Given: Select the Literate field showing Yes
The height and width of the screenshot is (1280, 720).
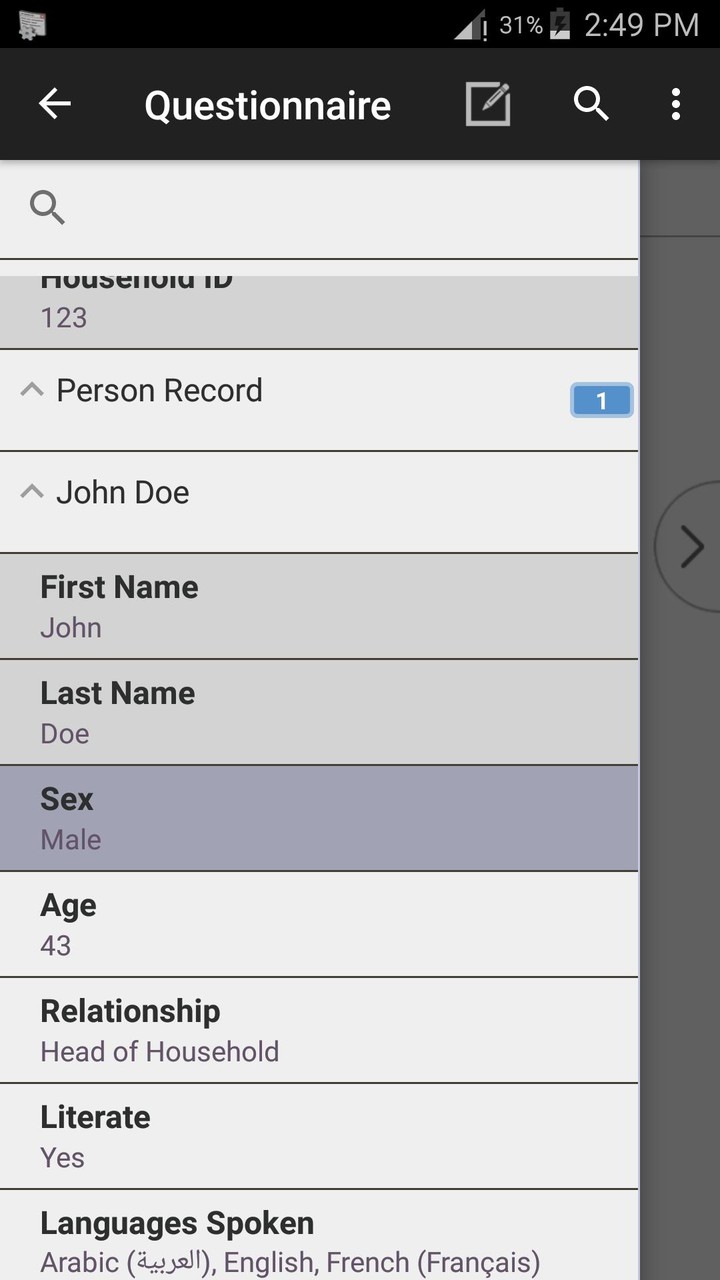Looking at the screenshot, I should (320, 1135).
